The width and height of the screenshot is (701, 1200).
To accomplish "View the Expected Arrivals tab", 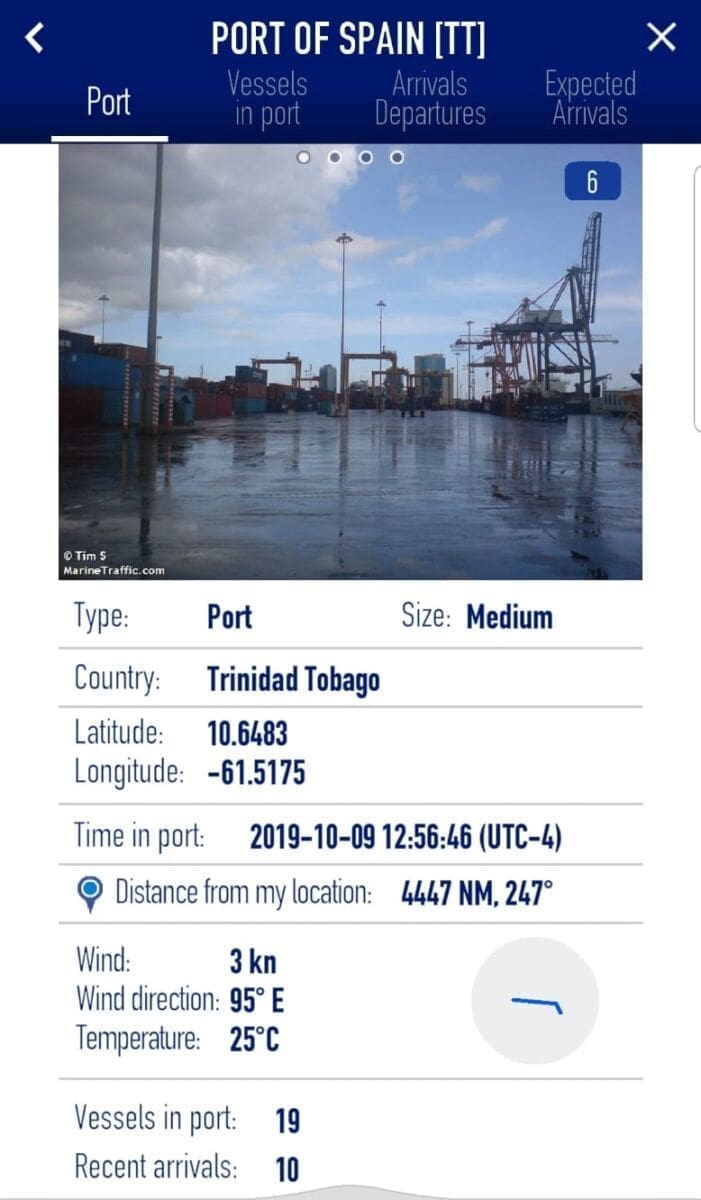I will 590,98.
